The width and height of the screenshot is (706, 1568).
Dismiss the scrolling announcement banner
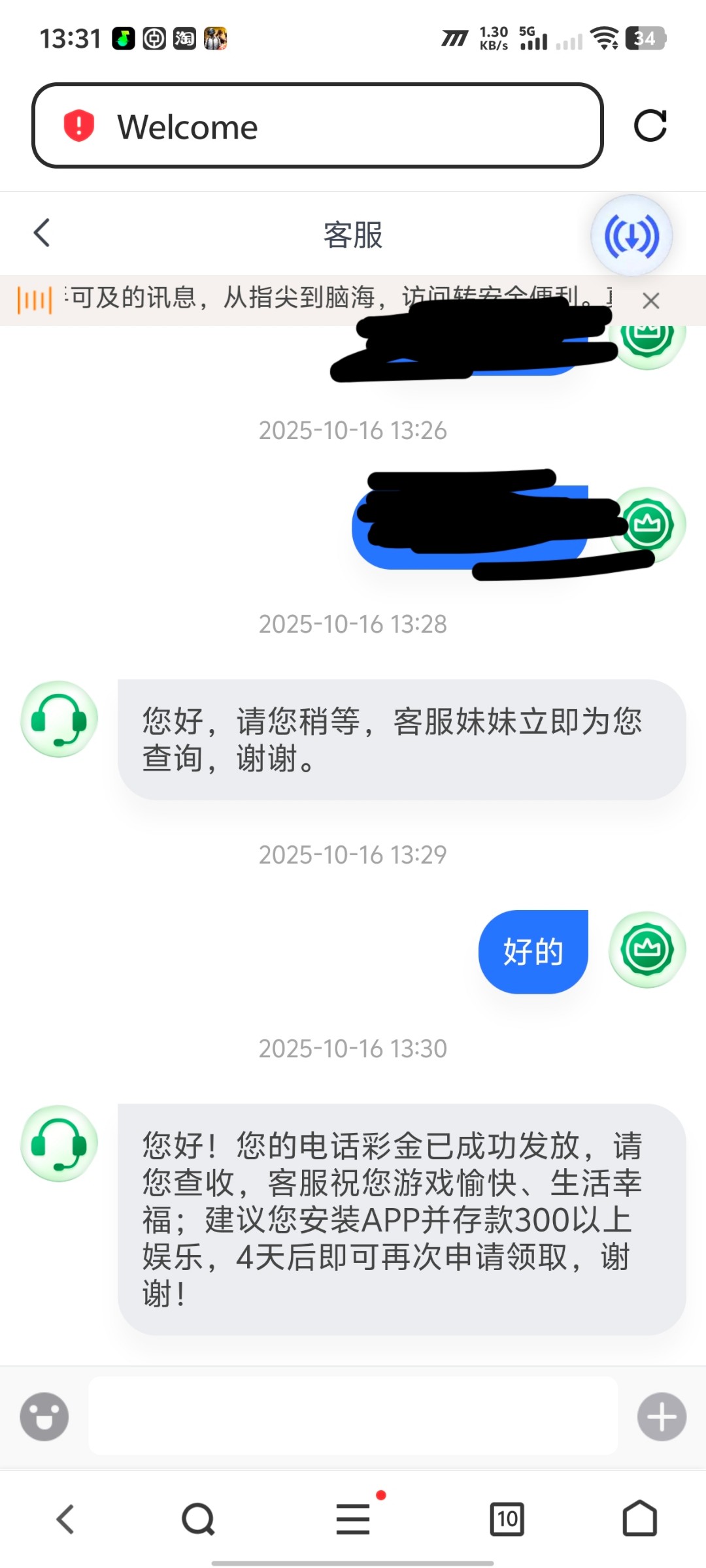(x=650, y=301)
